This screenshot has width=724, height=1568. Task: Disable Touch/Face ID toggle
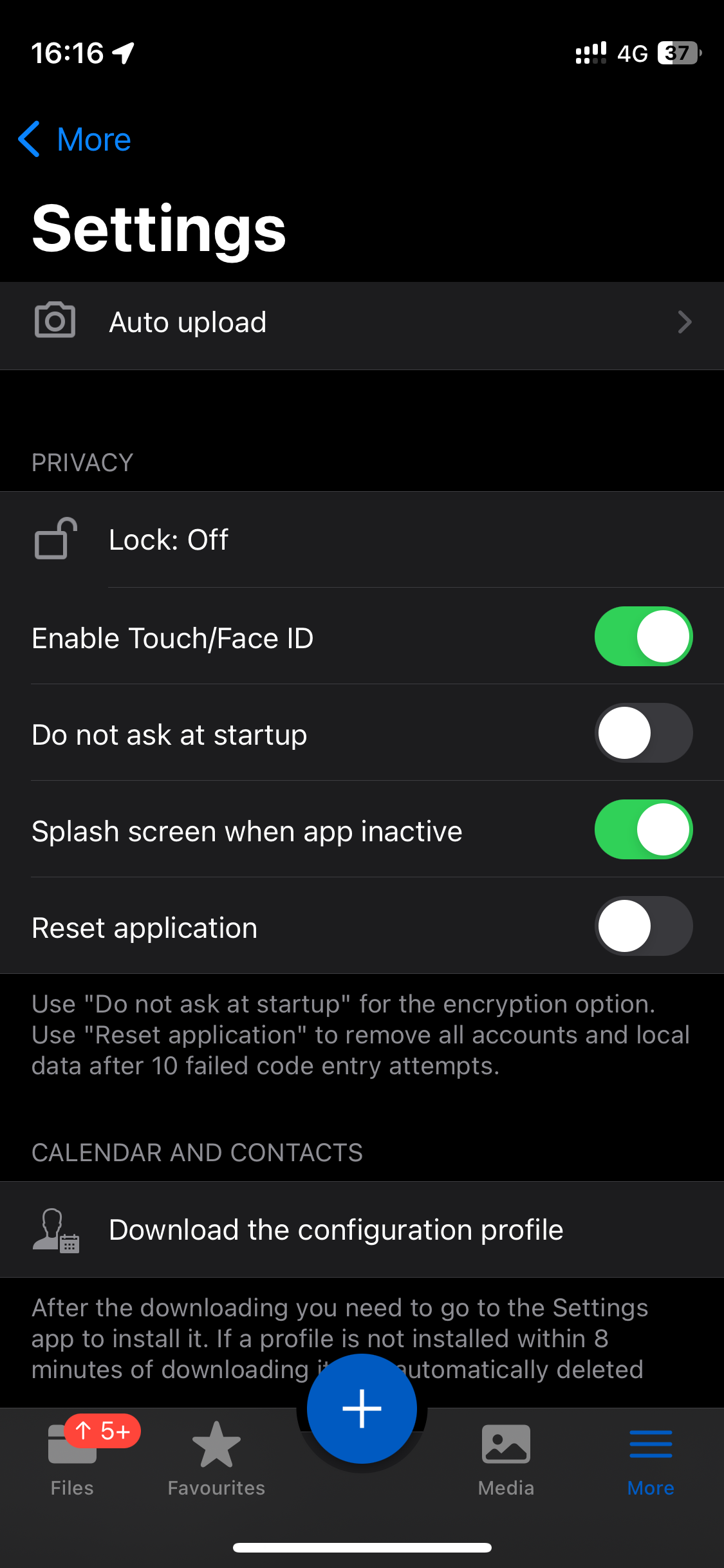tap(643, 637)
